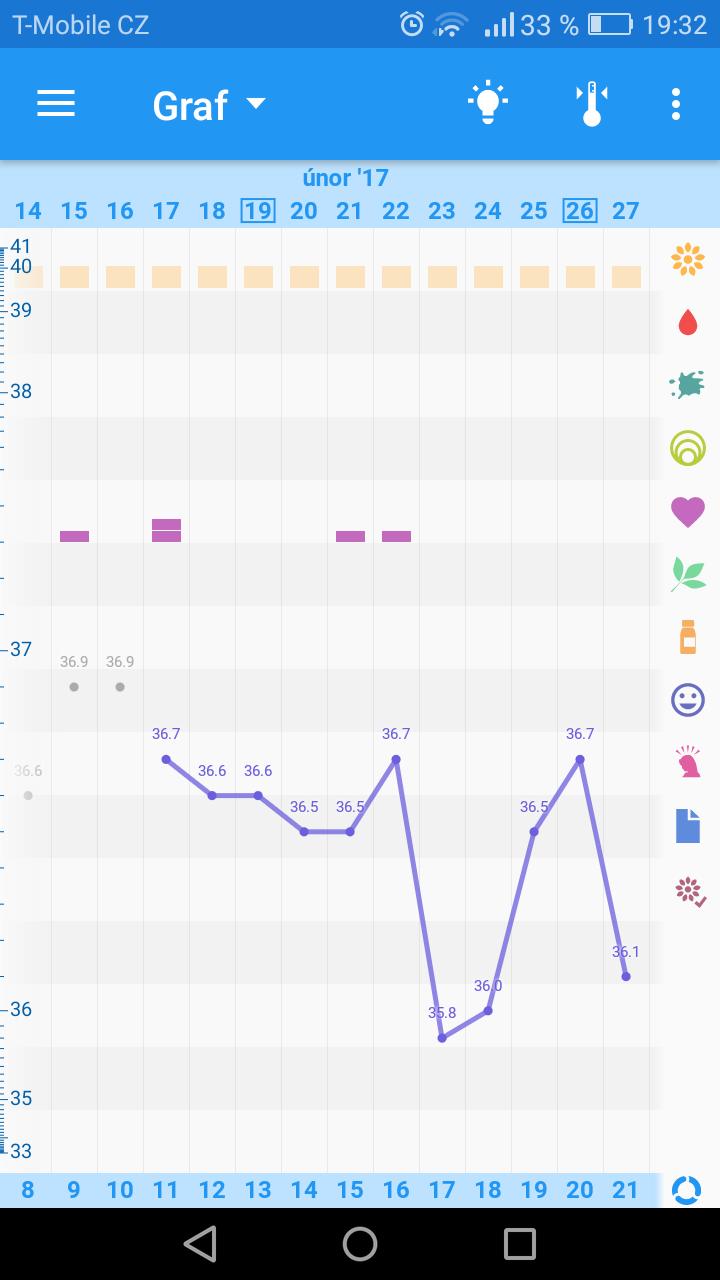Tap the pink headache symptom icon

coord(688,762)
